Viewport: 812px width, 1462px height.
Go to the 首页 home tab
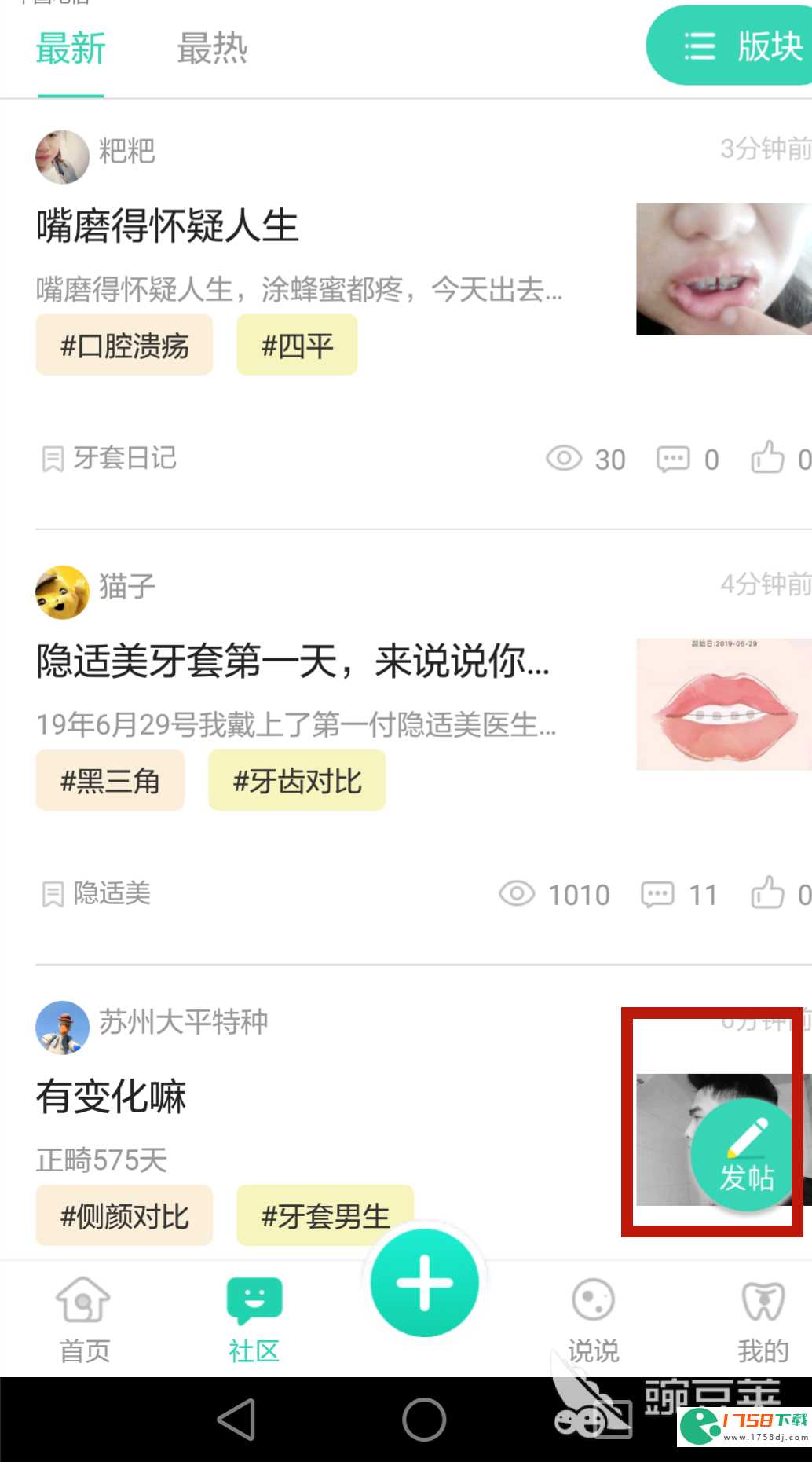click(x=84, y=1320)
